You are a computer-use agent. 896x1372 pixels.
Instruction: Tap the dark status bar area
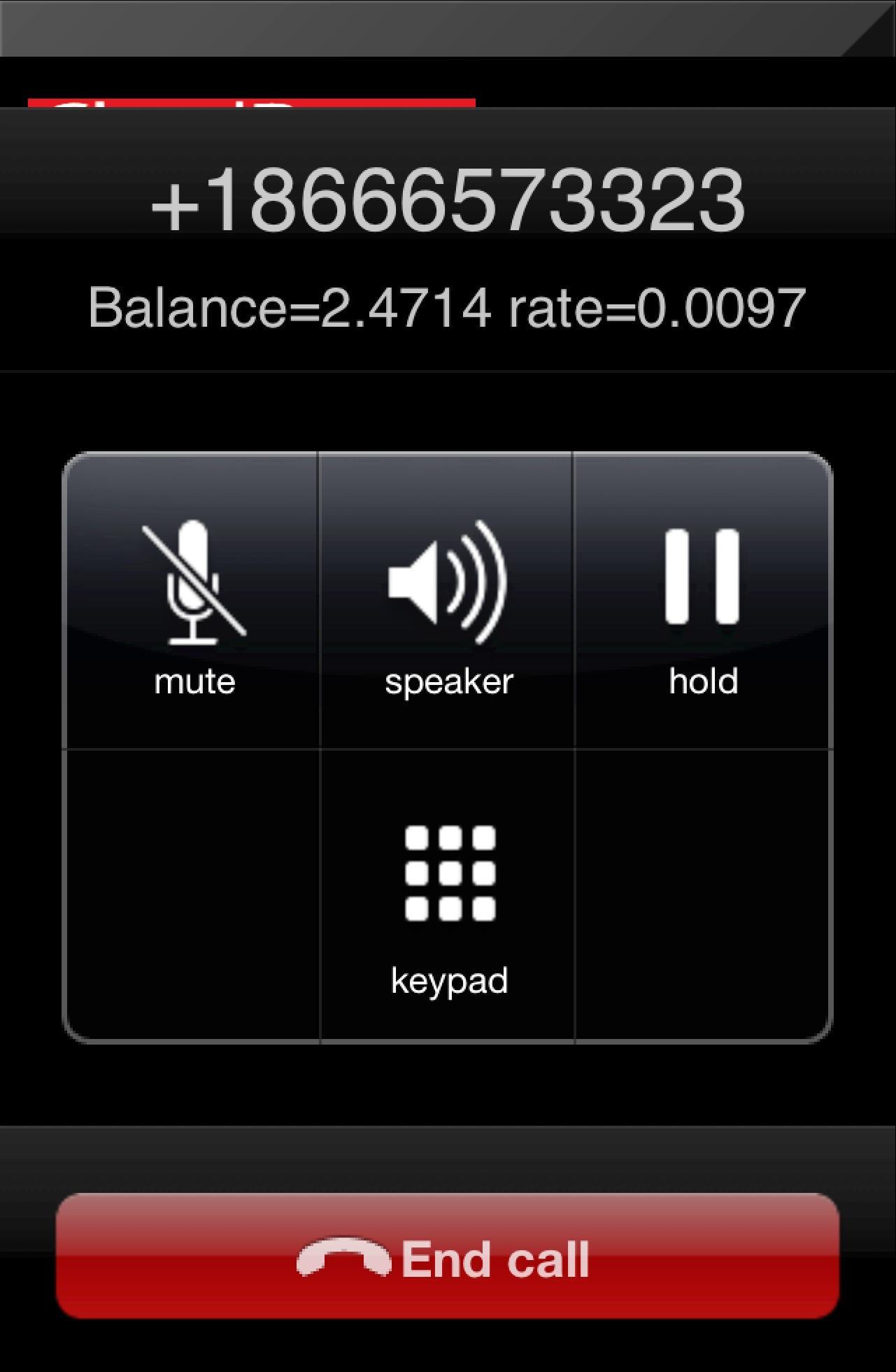point(447,28)
